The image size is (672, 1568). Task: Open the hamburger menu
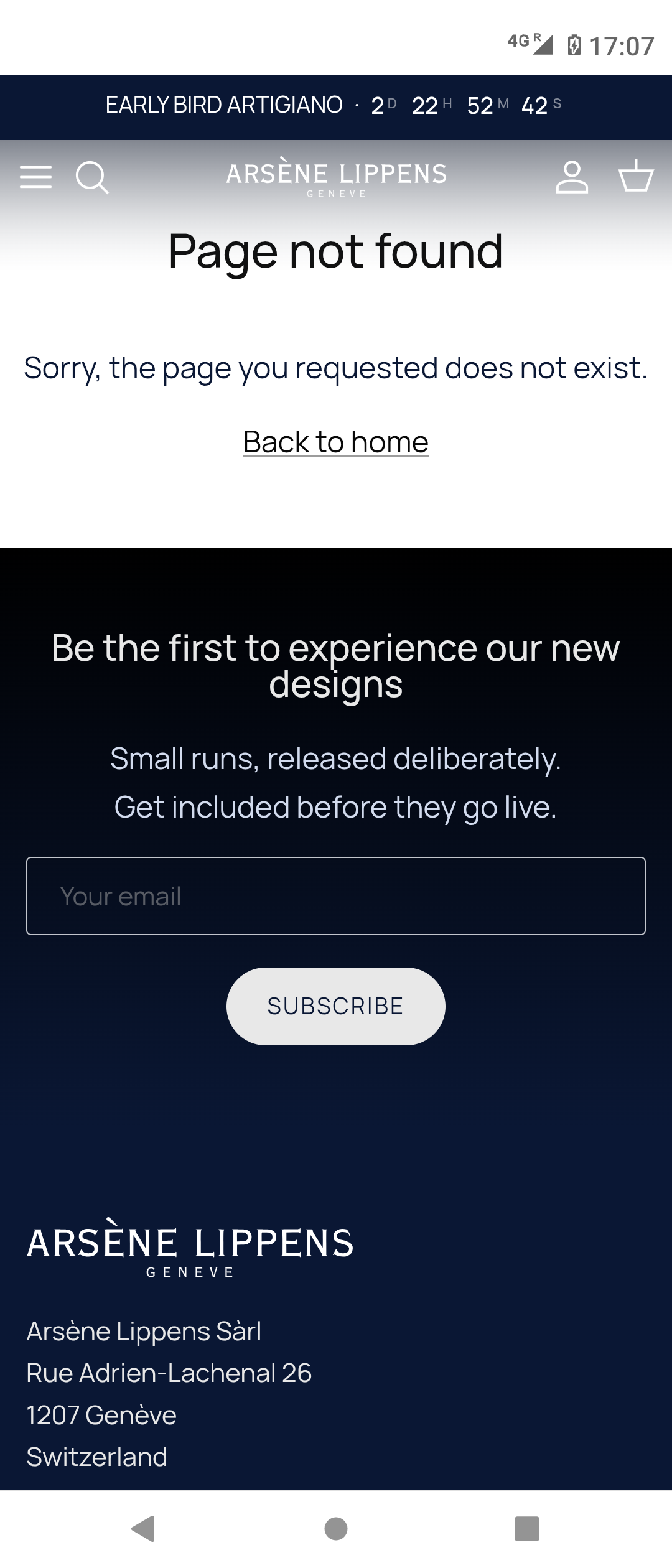coord(36,177)
